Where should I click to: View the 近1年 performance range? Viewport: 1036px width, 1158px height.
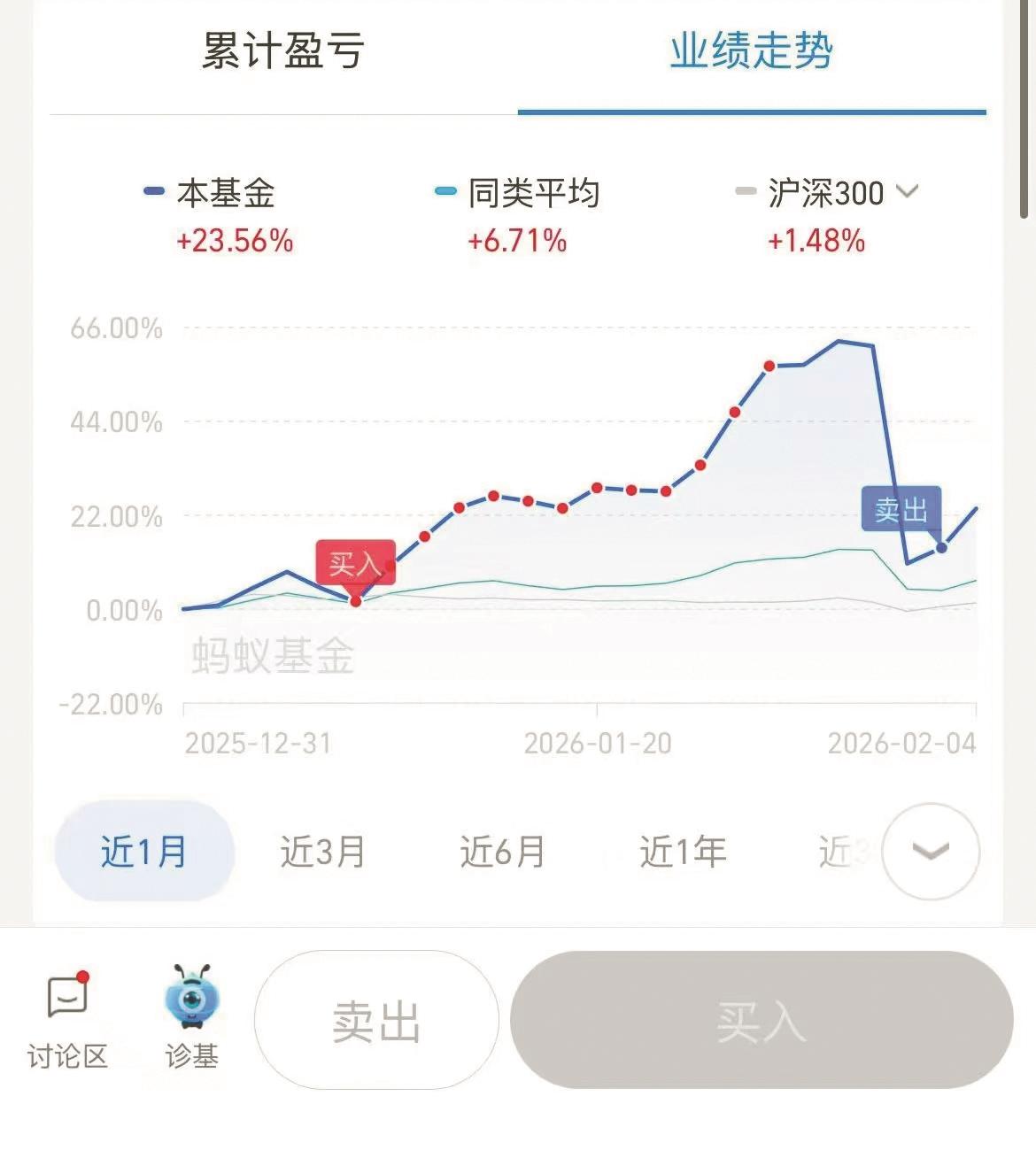point(683,852)
